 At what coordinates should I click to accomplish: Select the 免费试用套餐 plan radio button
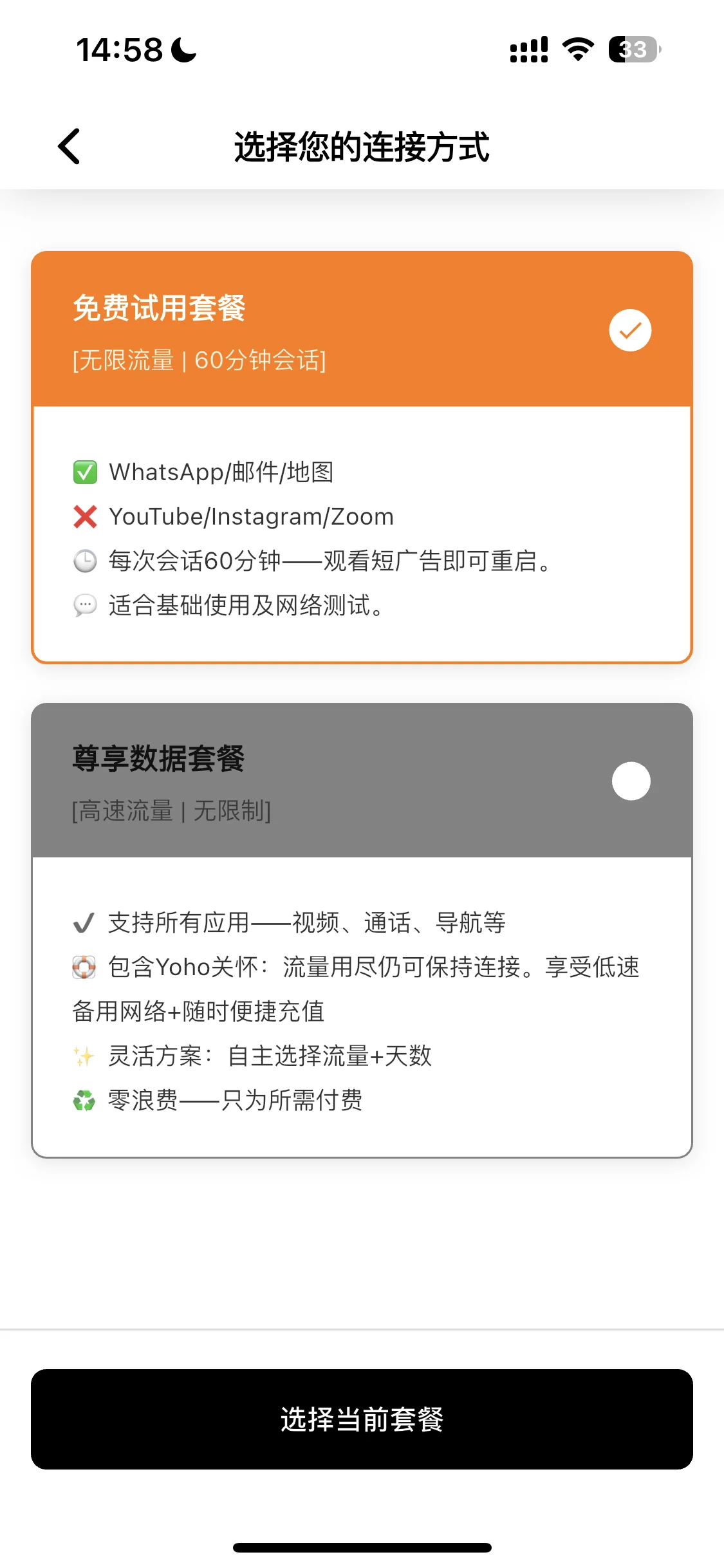(630, 330)
